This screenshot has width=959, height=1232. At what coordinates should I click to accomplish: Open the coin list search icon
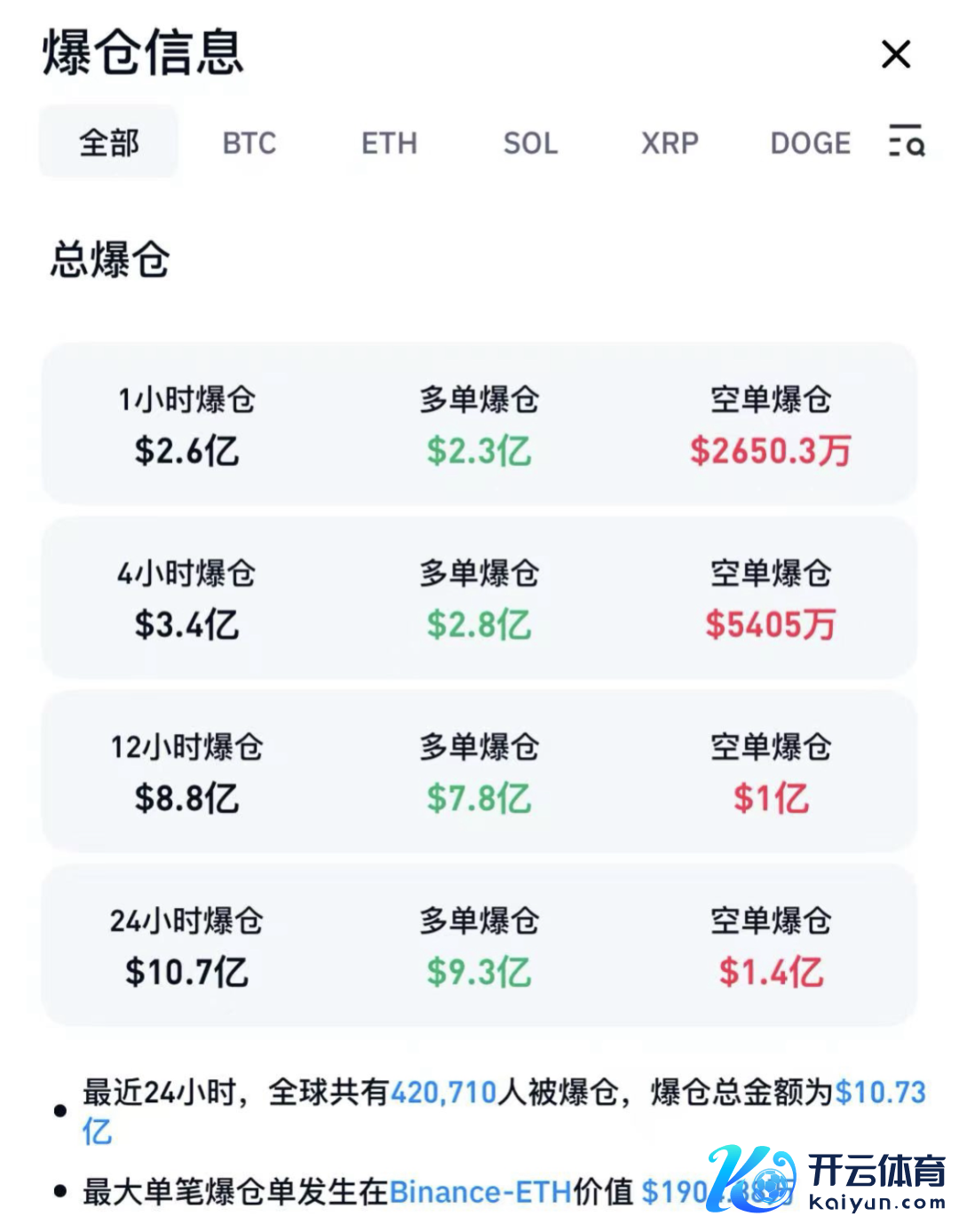coord(907,141)
